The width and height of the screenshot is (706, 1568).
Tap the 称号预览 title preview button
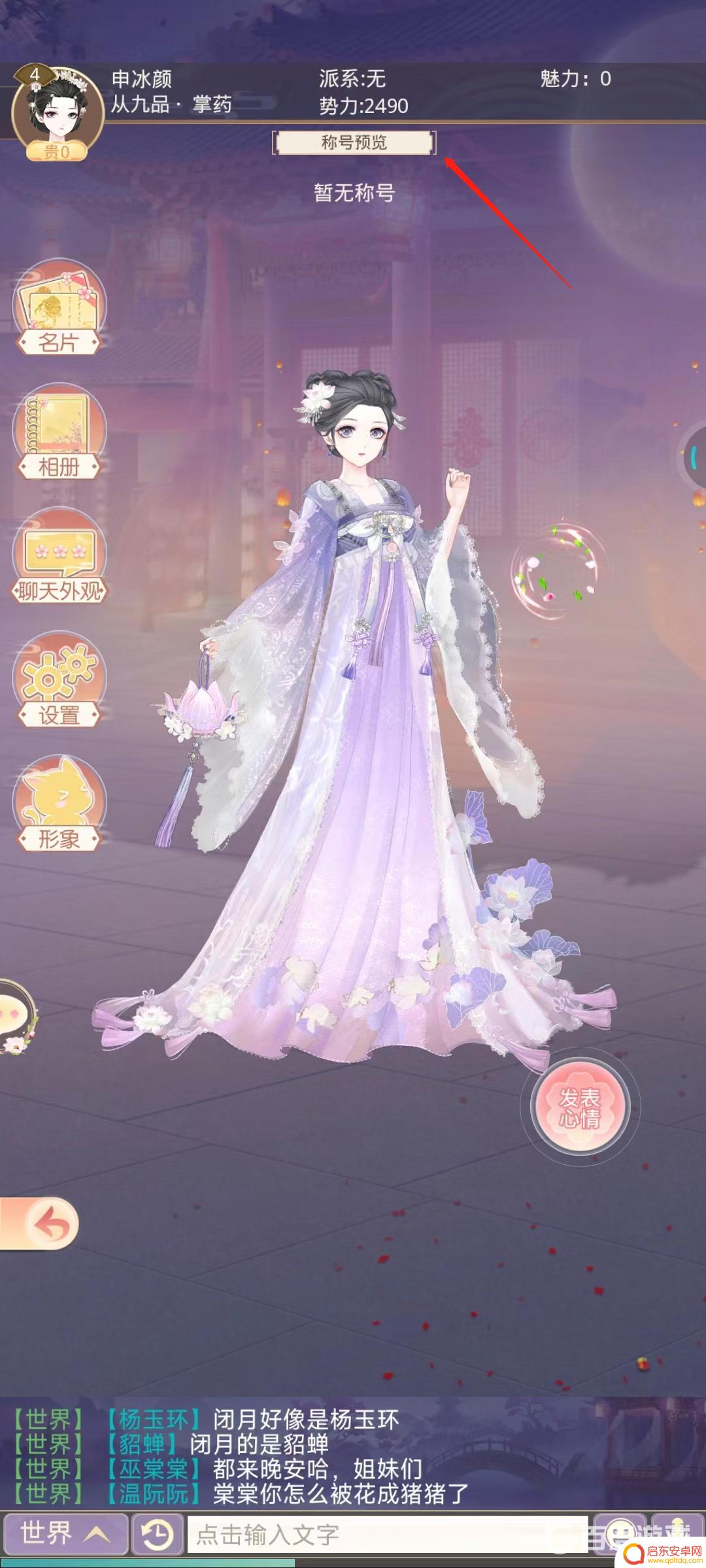(x=354, y=142)
